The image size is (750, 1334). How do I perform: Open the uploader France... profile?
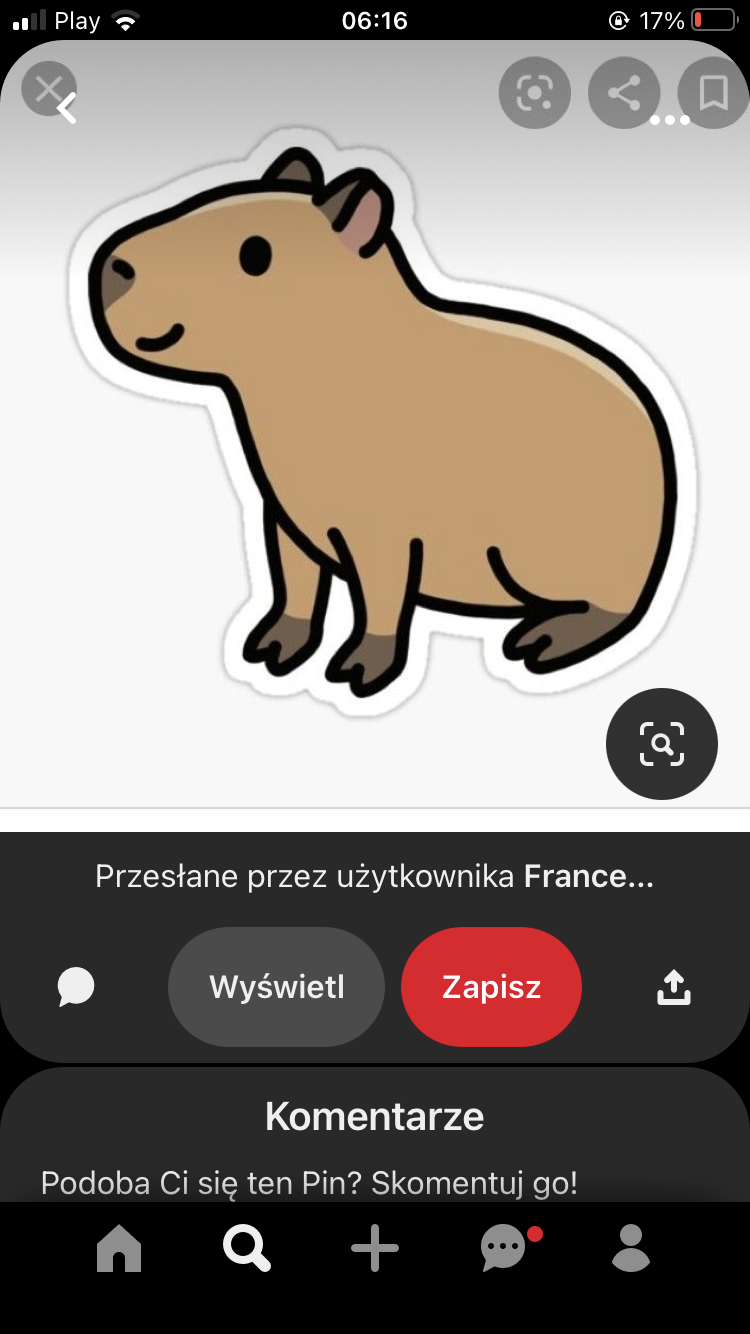click(x=589, y=877)
